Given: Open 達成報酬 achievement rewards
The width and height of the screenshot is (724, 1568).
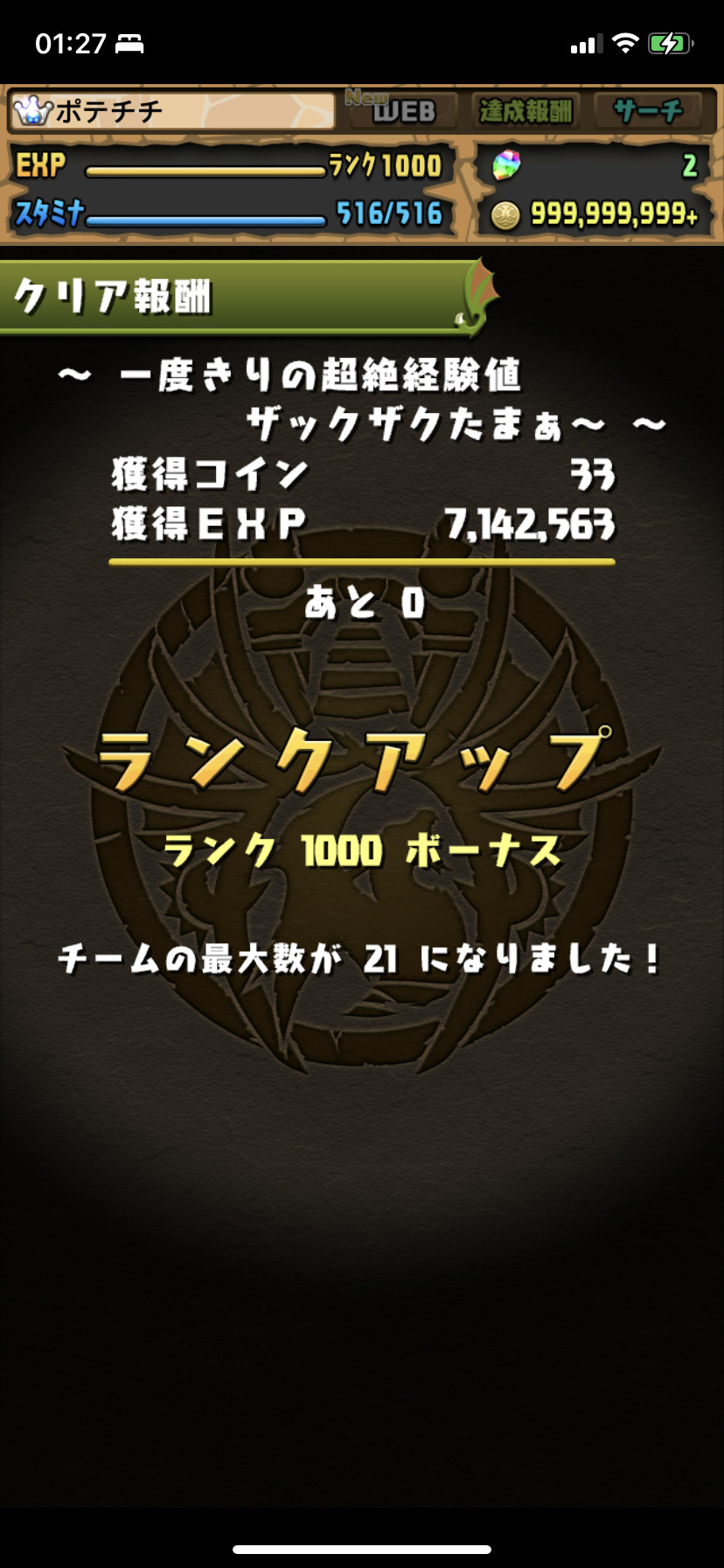Looking at the screenshot, I should (526, 111).
